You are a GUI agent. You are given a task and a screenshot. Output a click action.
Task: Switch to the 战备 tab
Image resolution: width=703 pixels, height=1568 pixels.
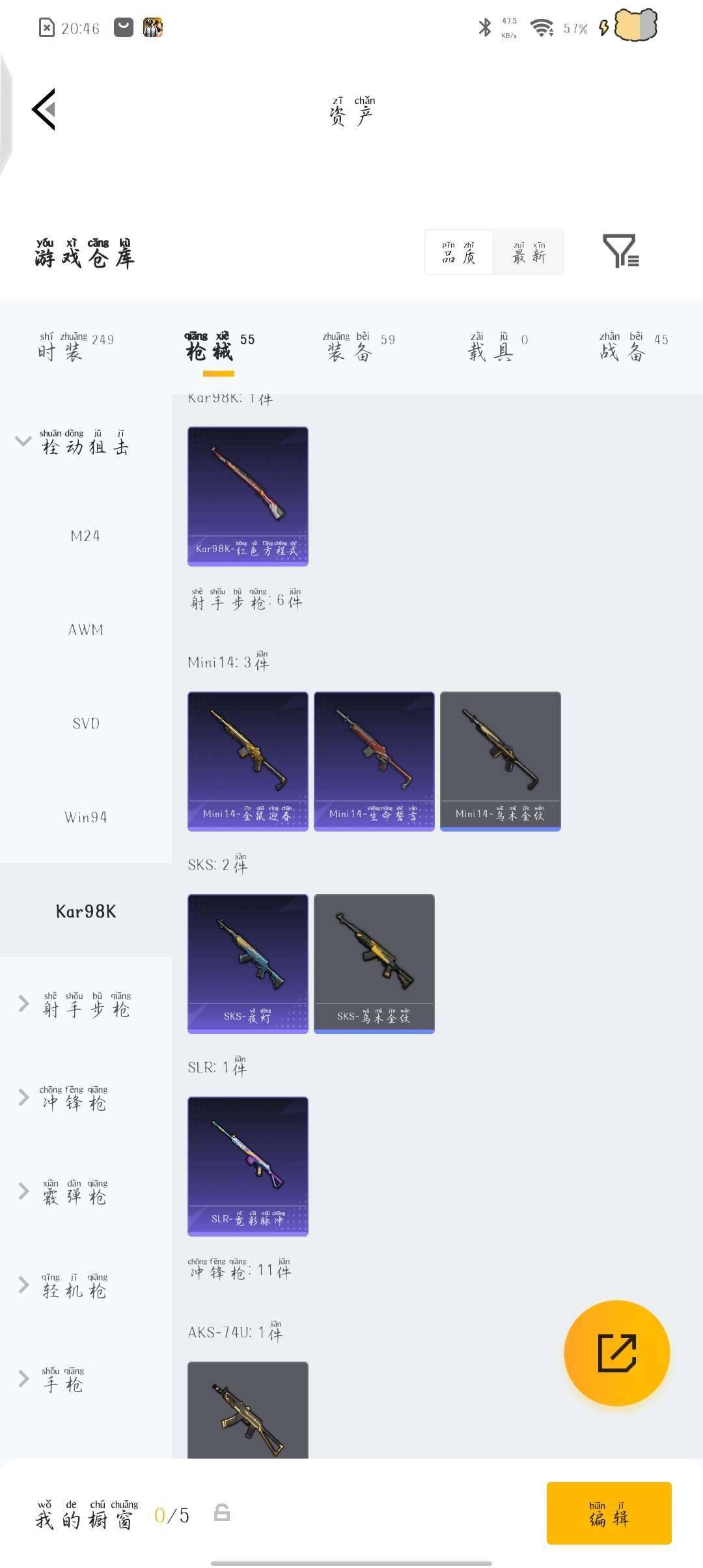click(x=633, y=347)
